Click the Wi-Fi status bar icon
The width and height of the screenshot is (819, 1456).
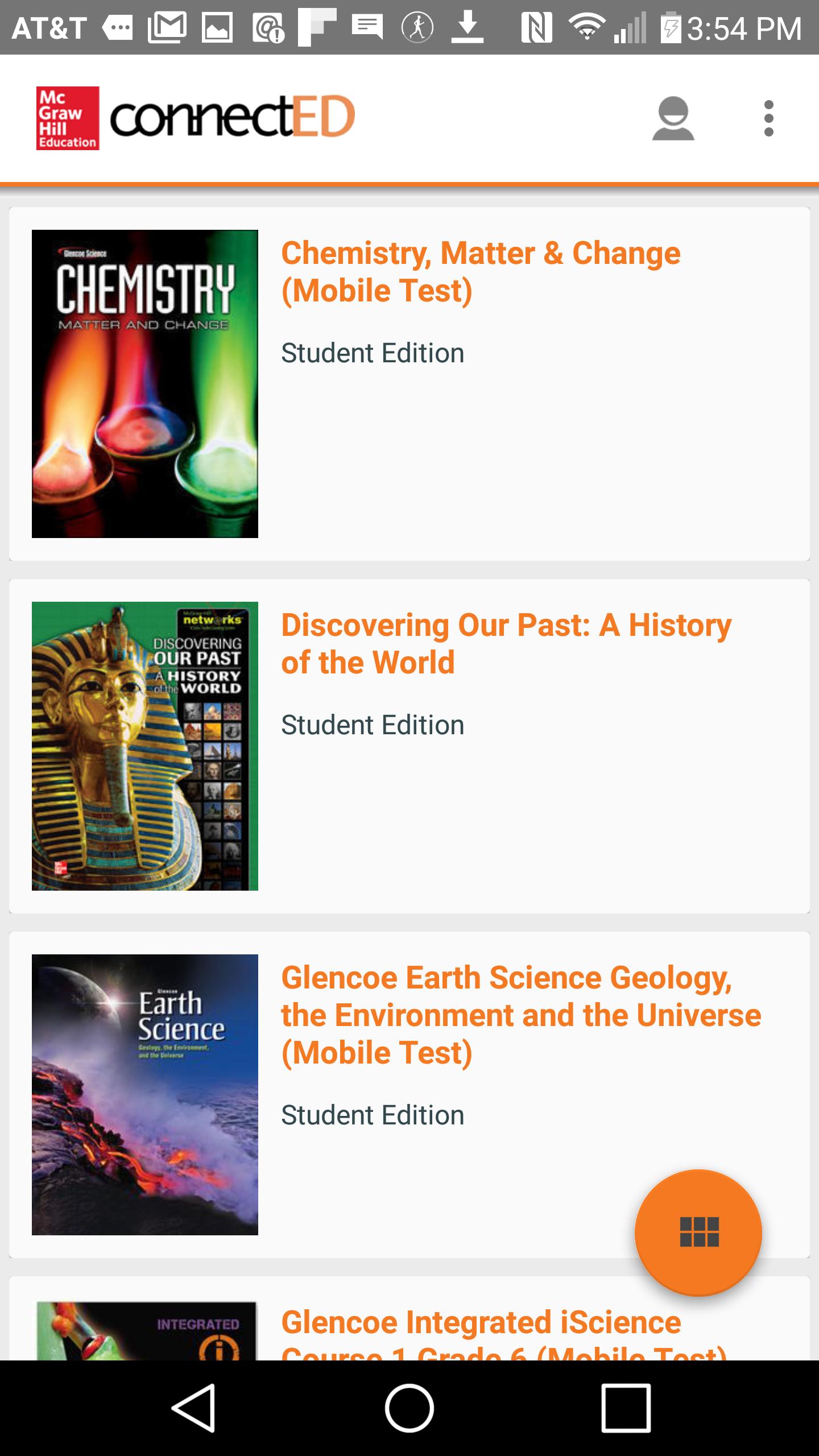click(x=586, y=26)
